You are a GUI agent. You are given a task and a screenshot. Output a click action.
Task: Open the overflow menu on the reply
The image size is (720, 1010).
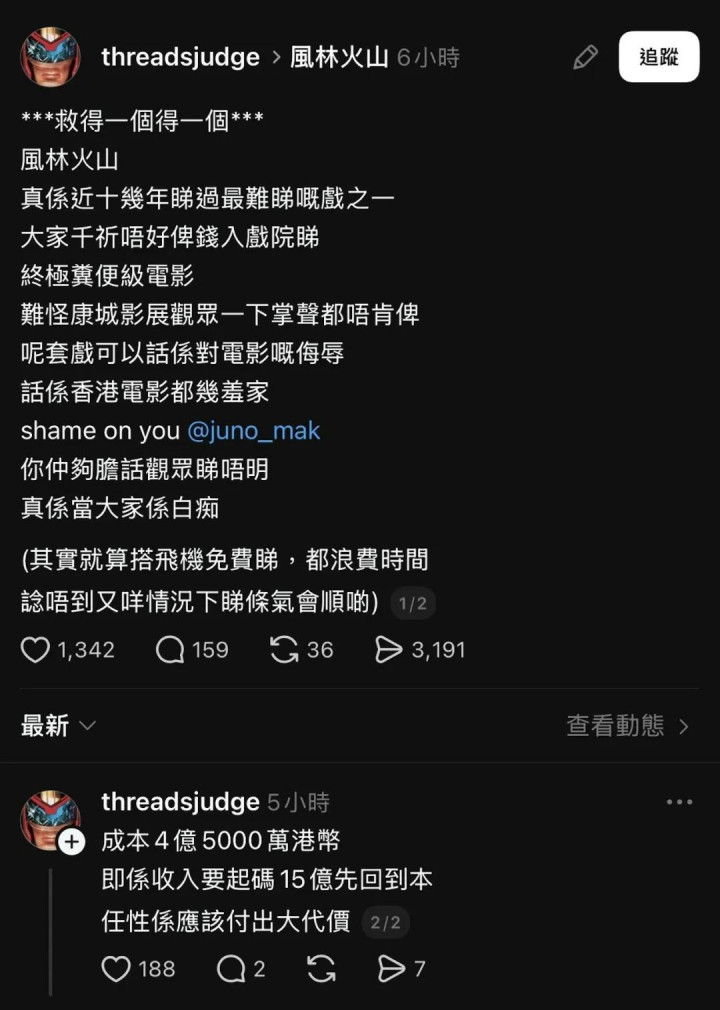[679, 802]
